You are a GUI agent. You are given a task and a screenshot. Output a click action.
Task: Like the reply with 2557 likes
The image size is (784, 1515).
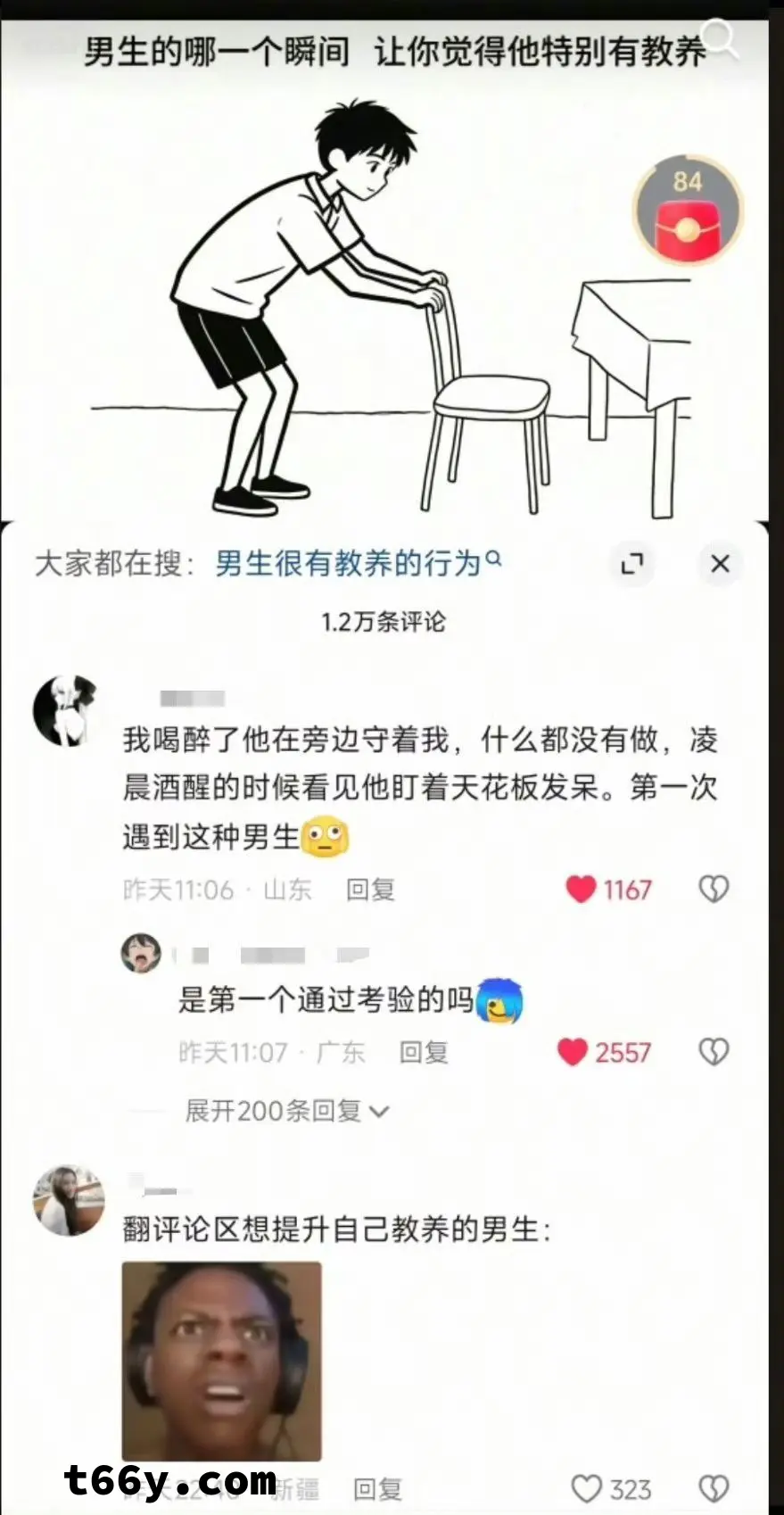(574, 1053)
